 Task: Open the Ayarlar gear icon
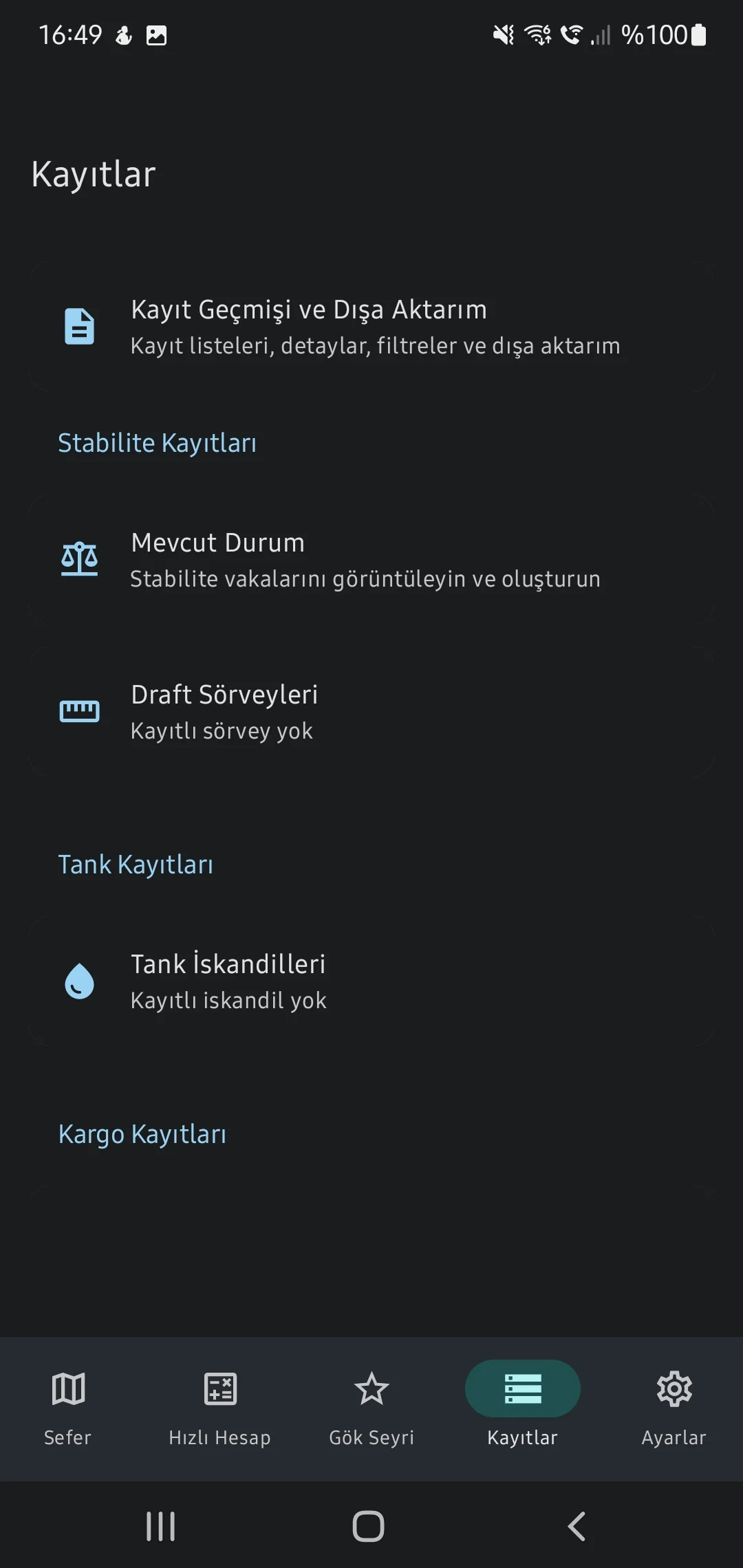674,1388
